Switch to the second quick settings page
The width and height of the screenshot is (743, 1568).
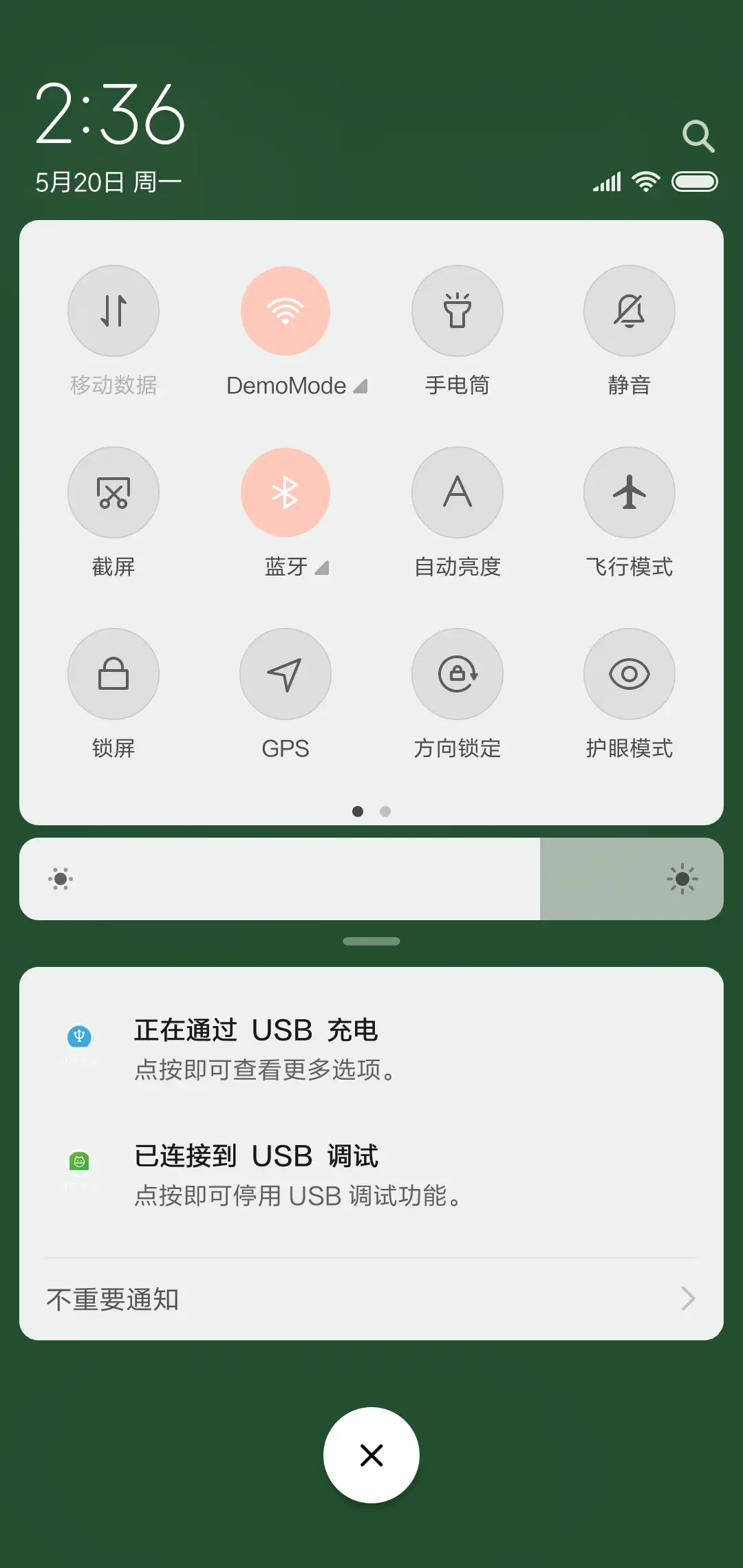coord(385,812)
